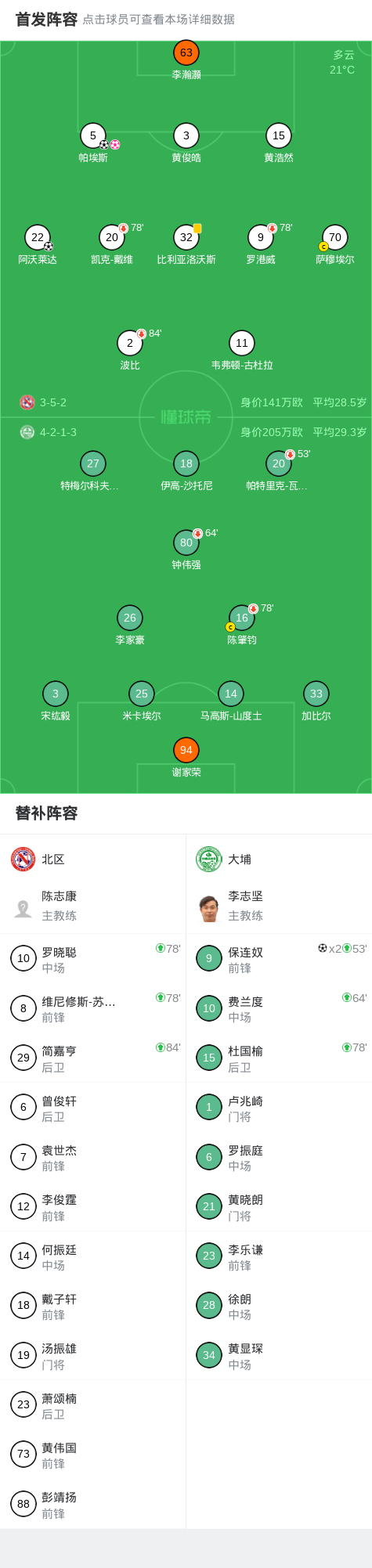Open goalkeeper 谢家荣 number 94 stats
The width and height of the screenshot is (372, 1568).
coord(186,758)
